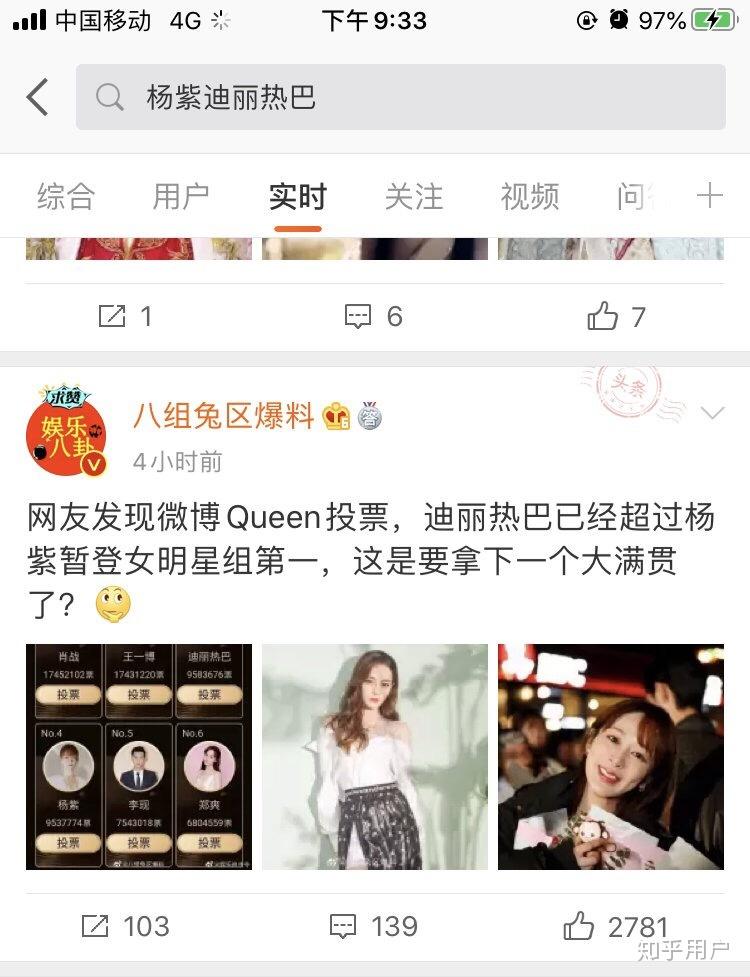The image size is (750, 977).
Task: Switch to the 视频 tab
Action: (x=529, y=197)
